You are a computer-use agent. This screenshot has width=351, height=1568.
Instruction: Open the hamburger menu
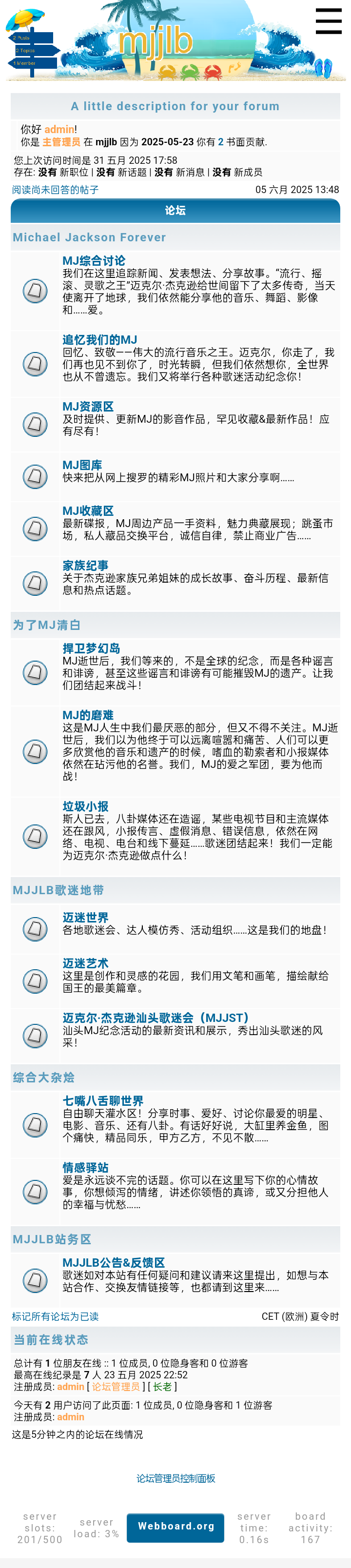click(x=328, y=21)
